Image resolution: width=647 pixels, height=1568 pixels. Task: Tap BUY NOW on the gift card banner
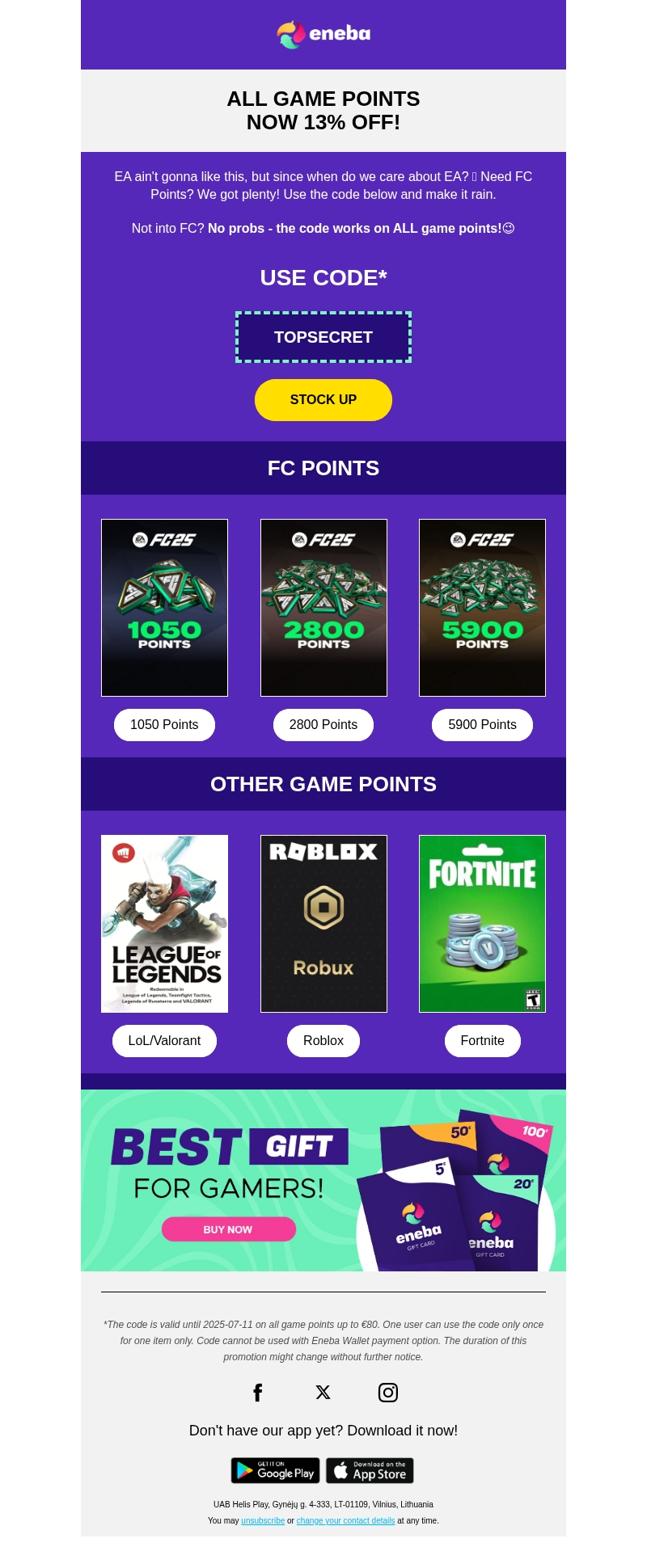229,1229
